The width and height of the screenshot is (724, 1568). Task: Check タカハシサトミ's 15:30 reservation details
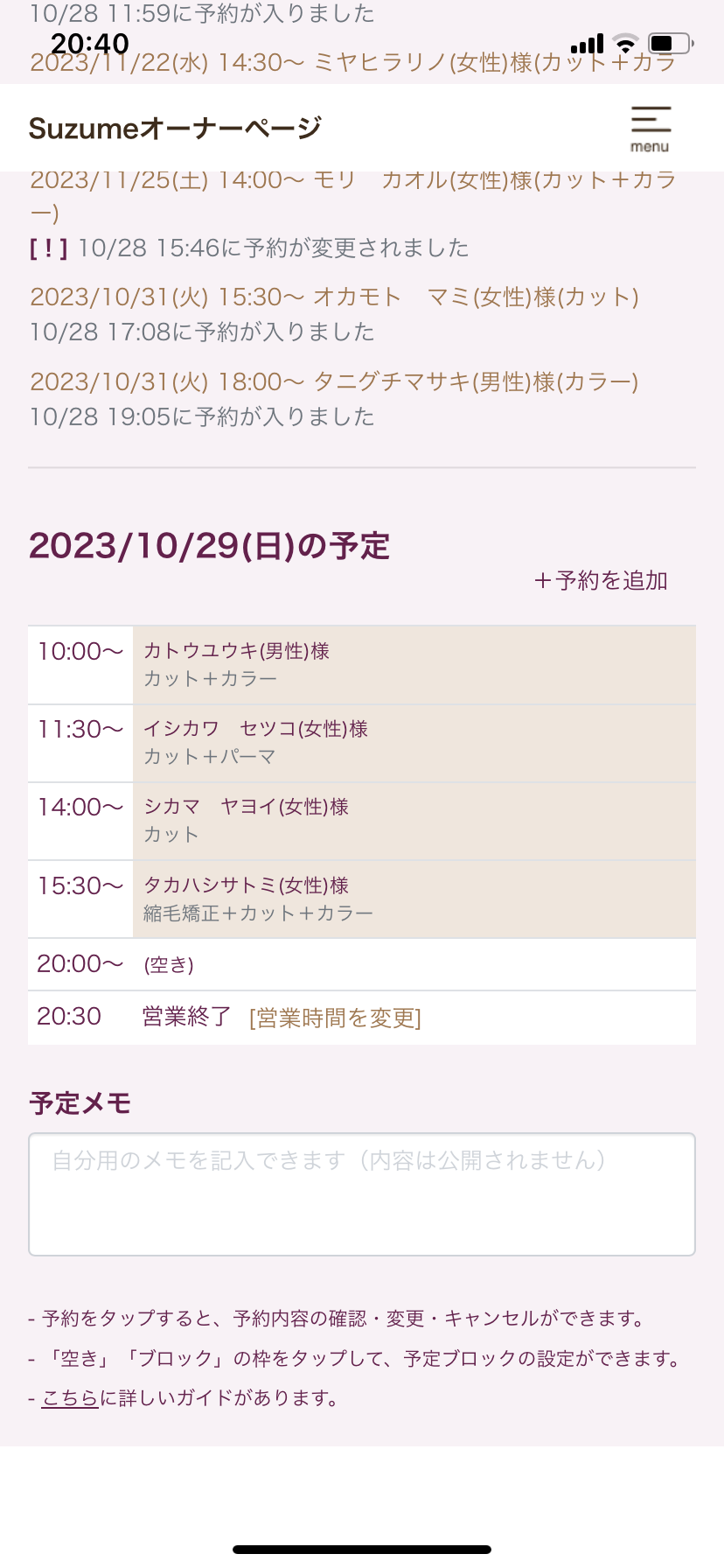pyautogui.click(x=414, y=899)
